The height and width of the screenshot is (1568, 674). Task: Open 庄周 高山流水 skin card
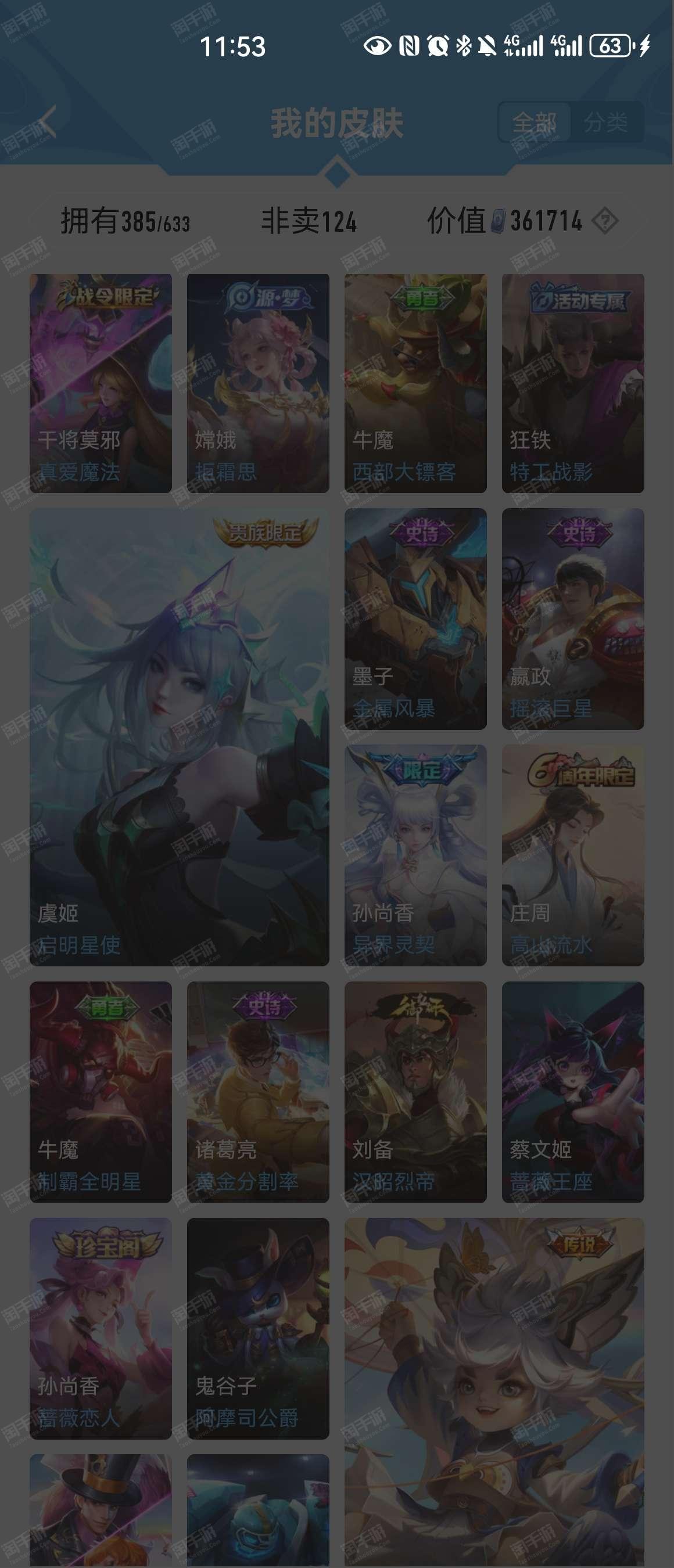572,855
